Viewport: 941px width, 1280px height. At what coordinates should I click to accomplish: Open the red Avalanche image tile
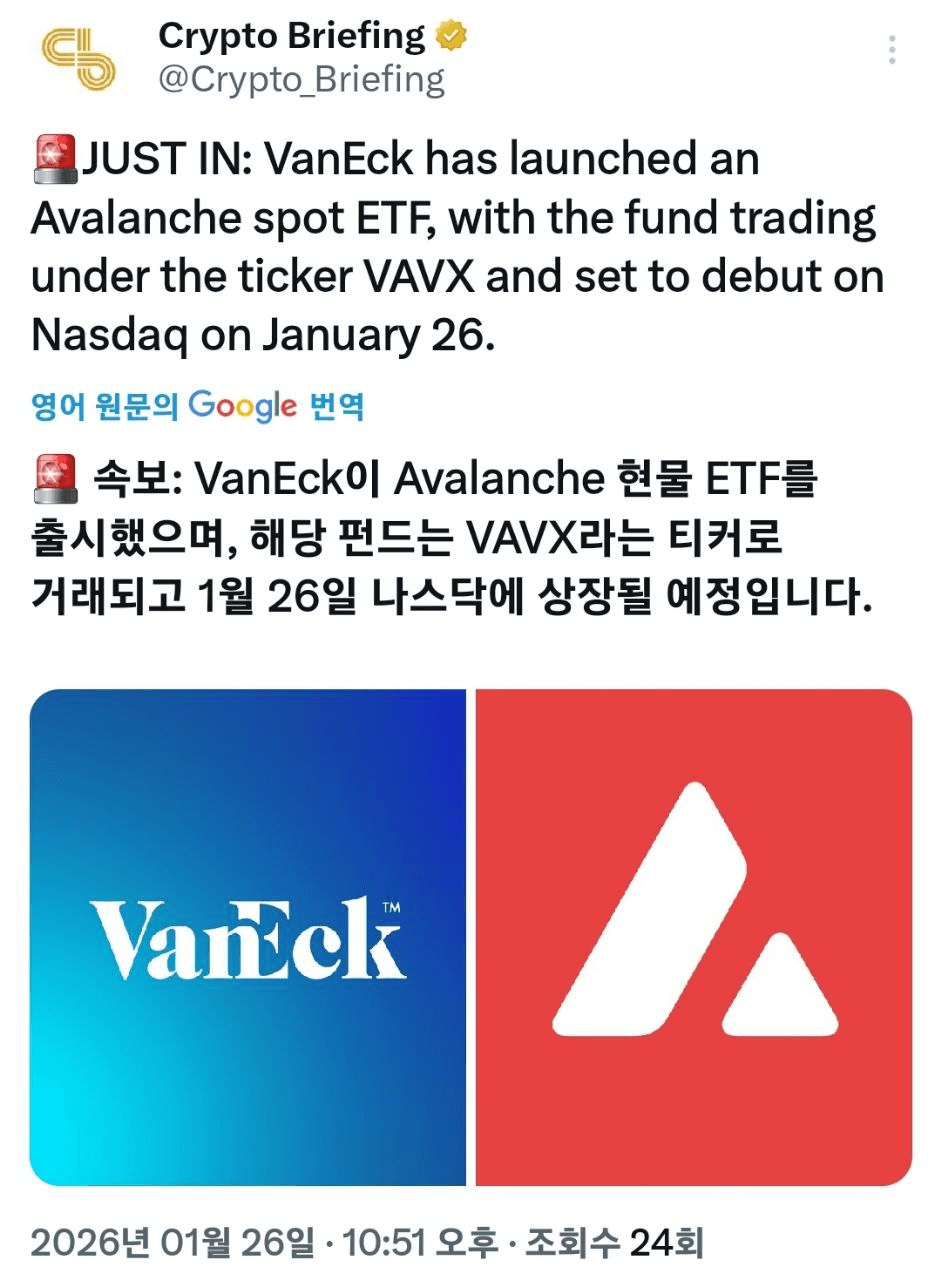(x=694, y=937)
